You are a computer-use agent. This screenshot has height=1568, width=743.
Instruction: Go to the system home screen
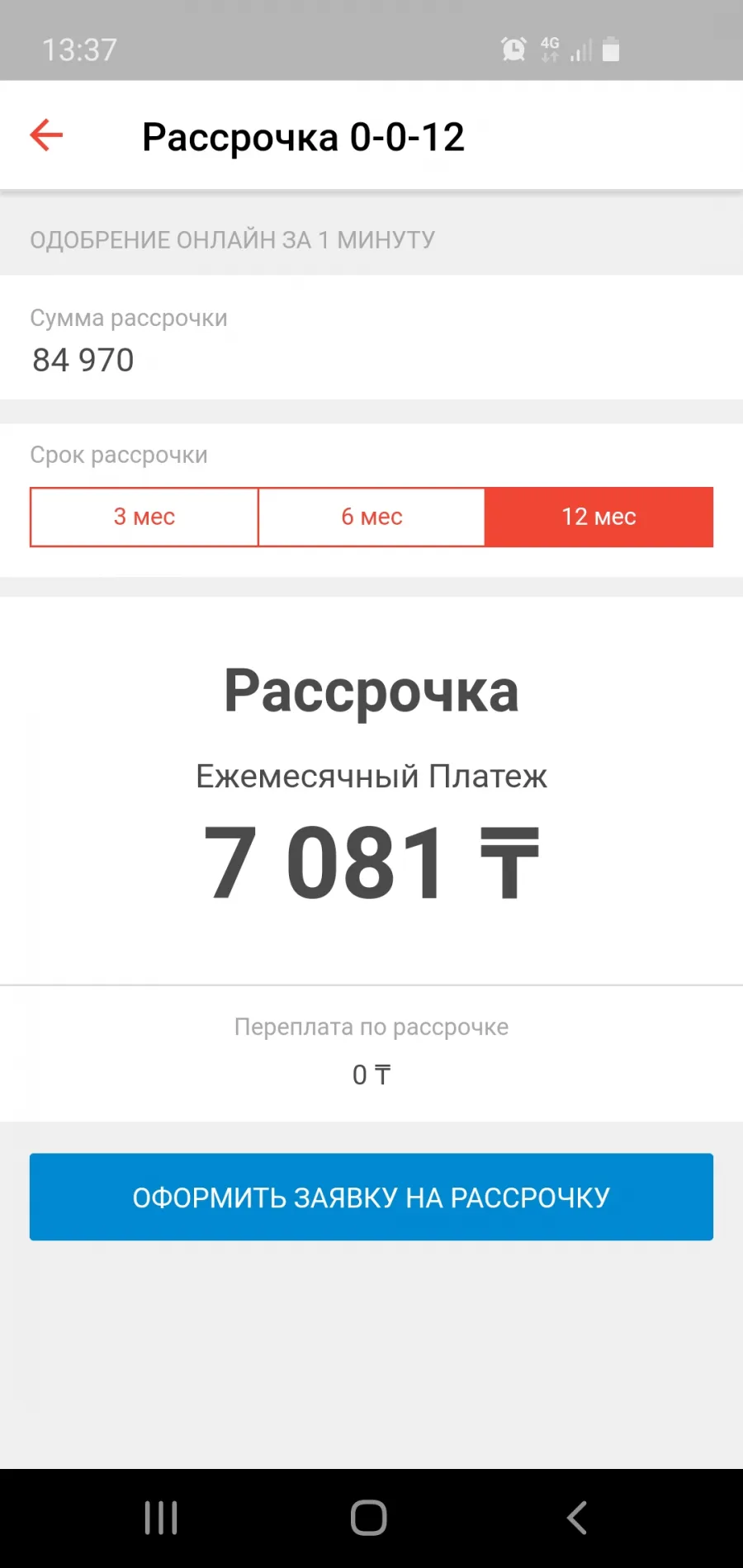369,1518
